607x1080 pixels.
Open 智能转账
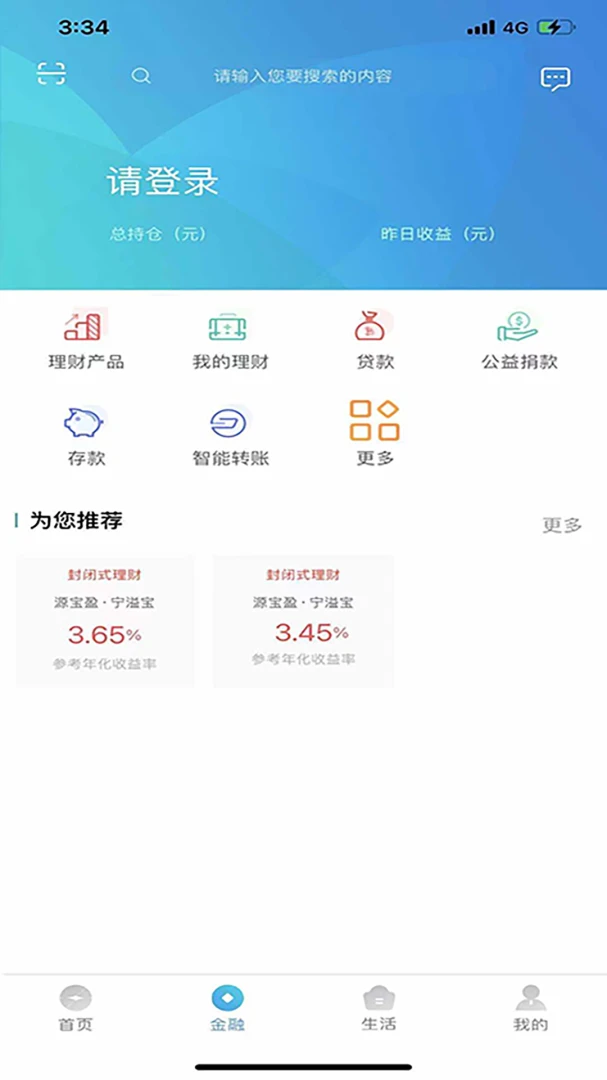[230, 437]
